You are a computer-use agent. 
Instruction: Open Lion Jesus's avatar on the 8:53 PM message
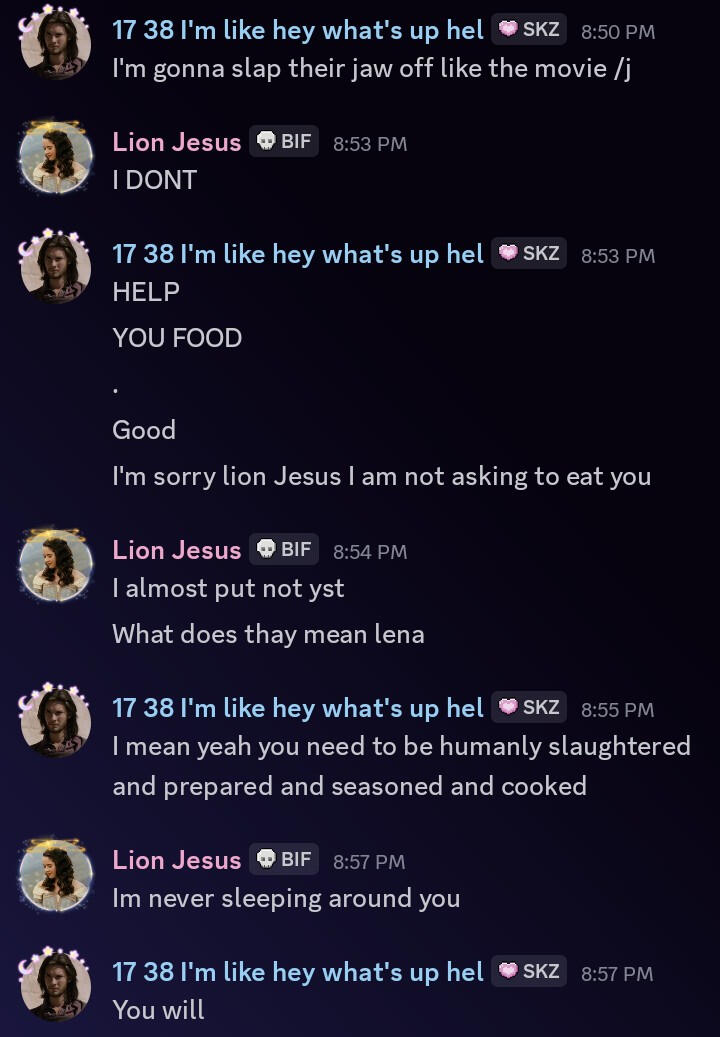point(56,158)
